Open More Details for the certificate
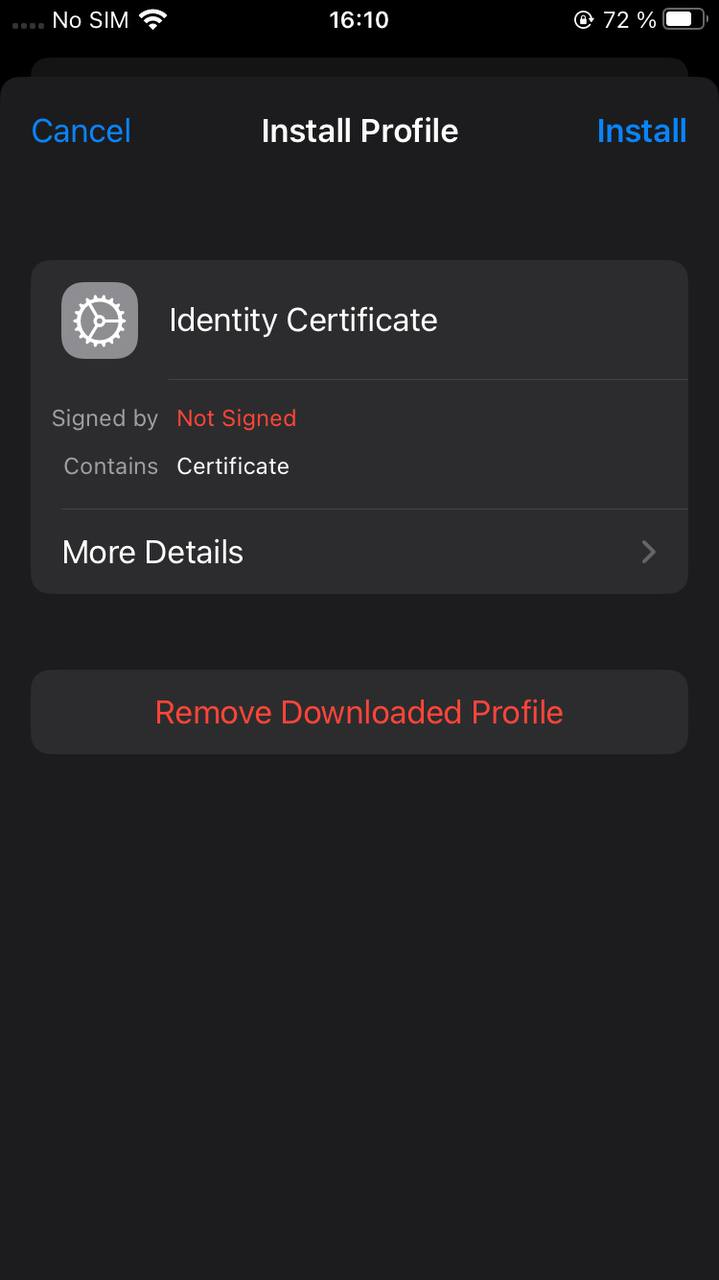The width and height of the screenshot is (719, 1280). pyautogui.click(x=359, y=552)
